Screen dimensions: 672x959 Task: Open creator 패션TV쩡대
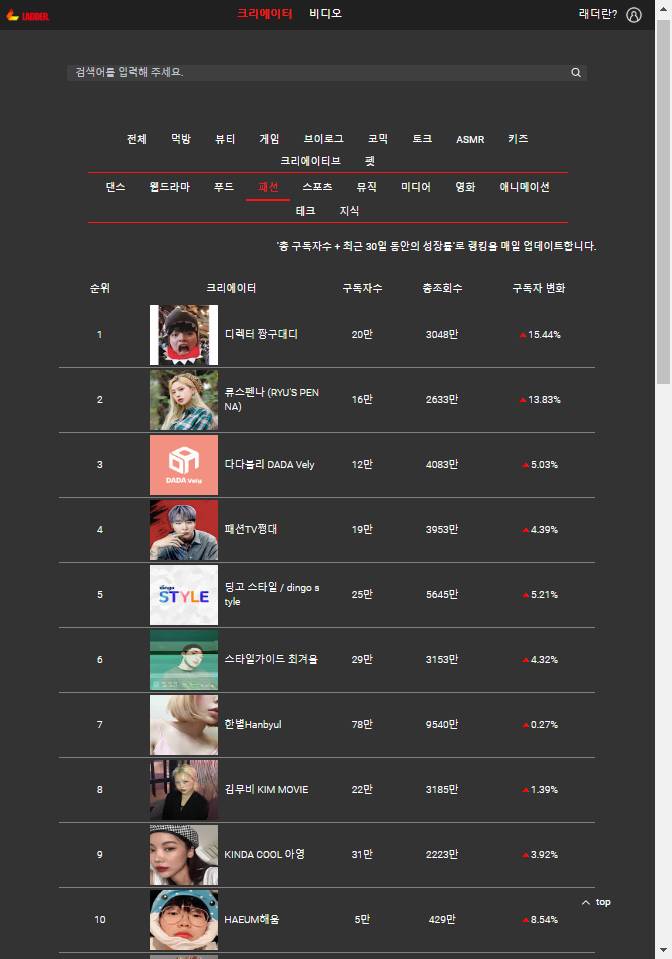click(x=251, y=529)
